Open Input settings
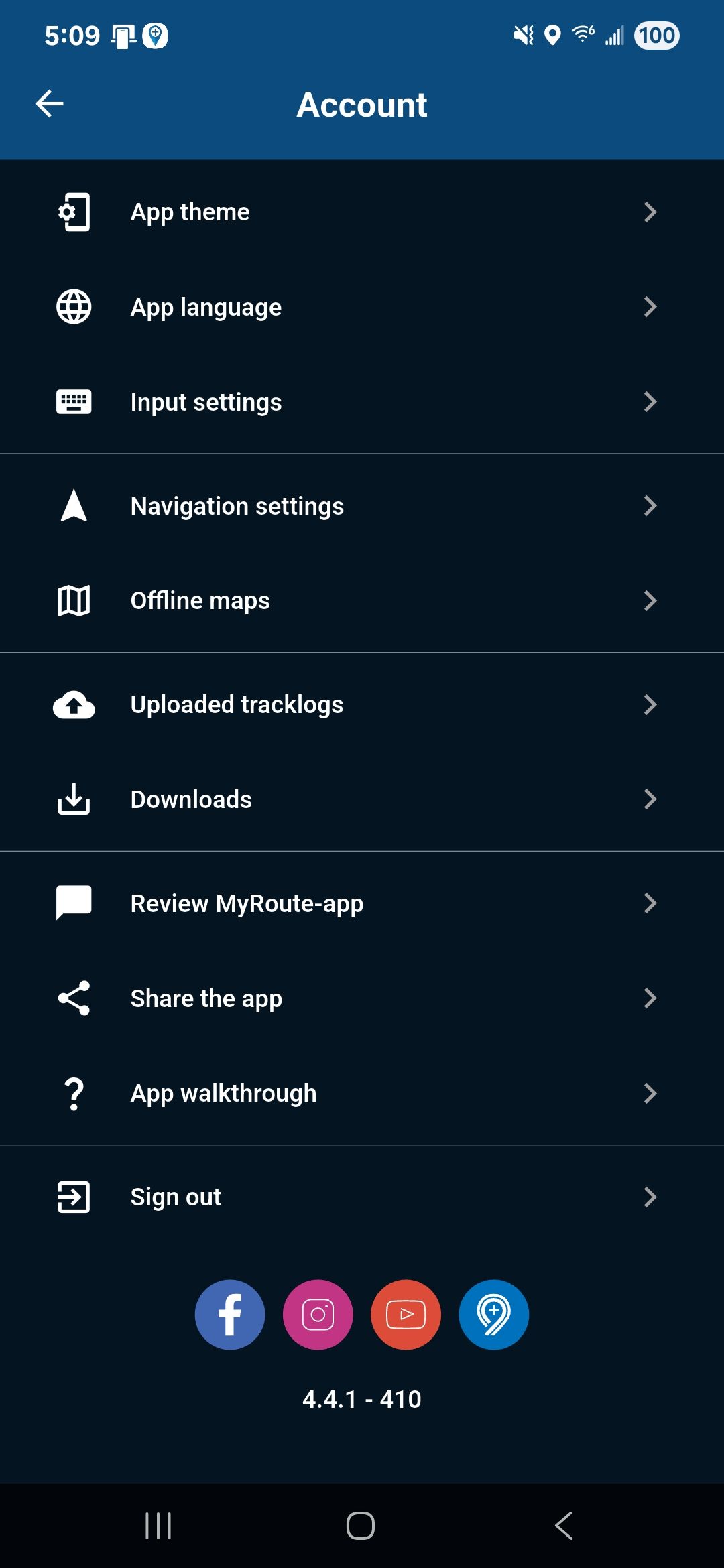 (362, 402)
